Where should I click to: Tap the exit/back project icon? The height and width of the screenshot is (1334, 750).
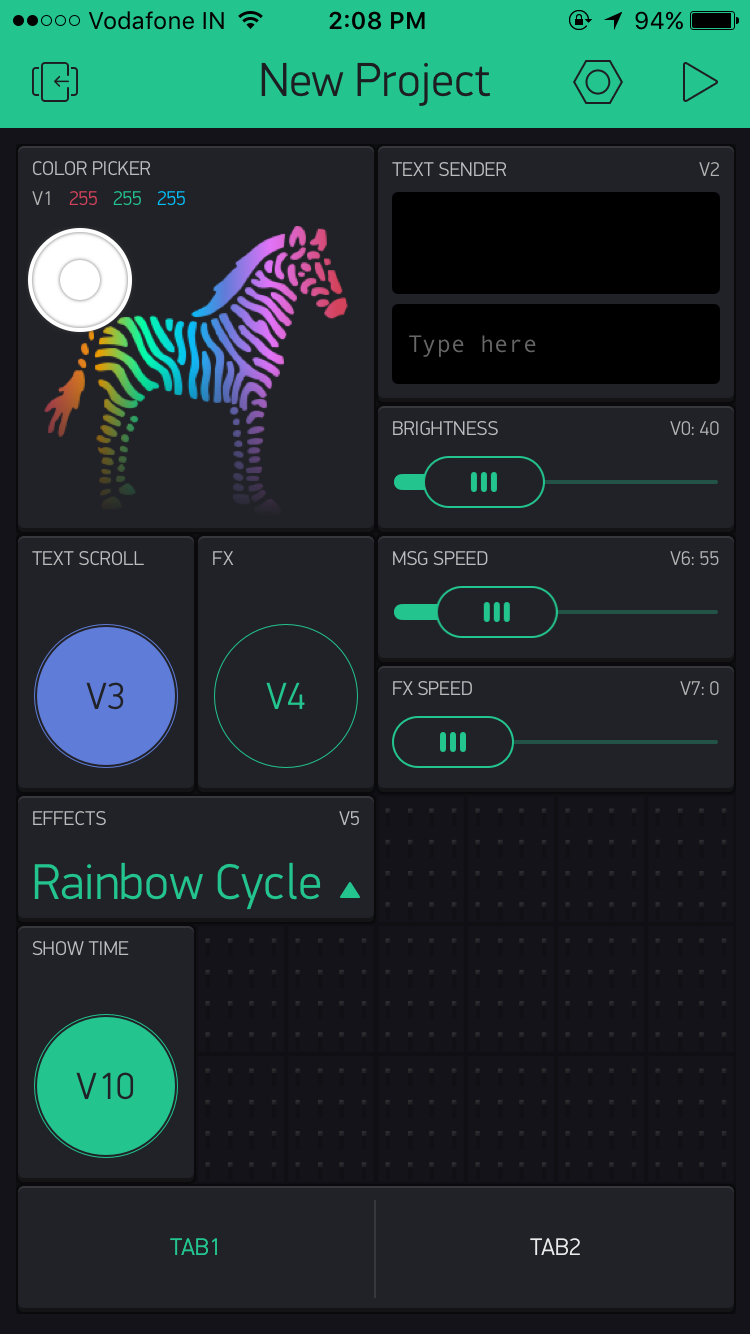pos(55,81)
